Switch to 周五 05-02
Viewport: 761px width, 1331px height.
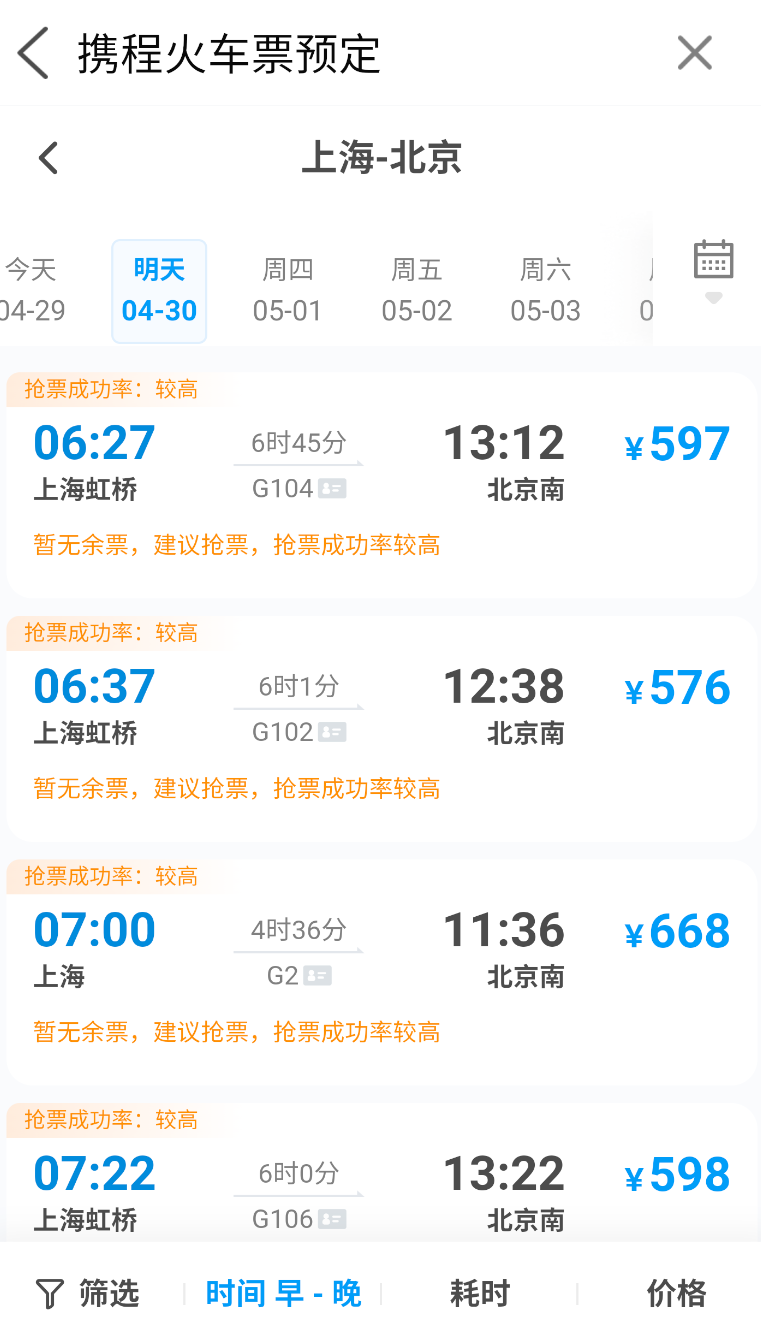point(417,290)
